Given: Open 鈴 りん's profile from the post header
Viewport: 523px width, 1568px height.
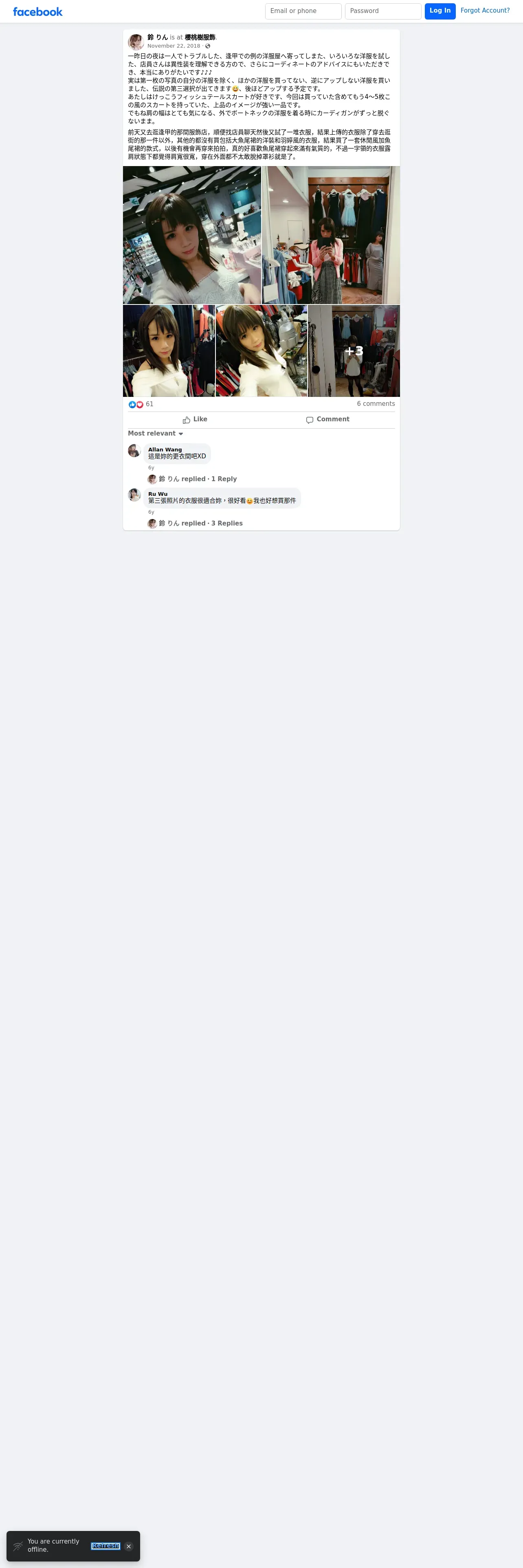Looking at the screenshot, I should tap(157, 37).
